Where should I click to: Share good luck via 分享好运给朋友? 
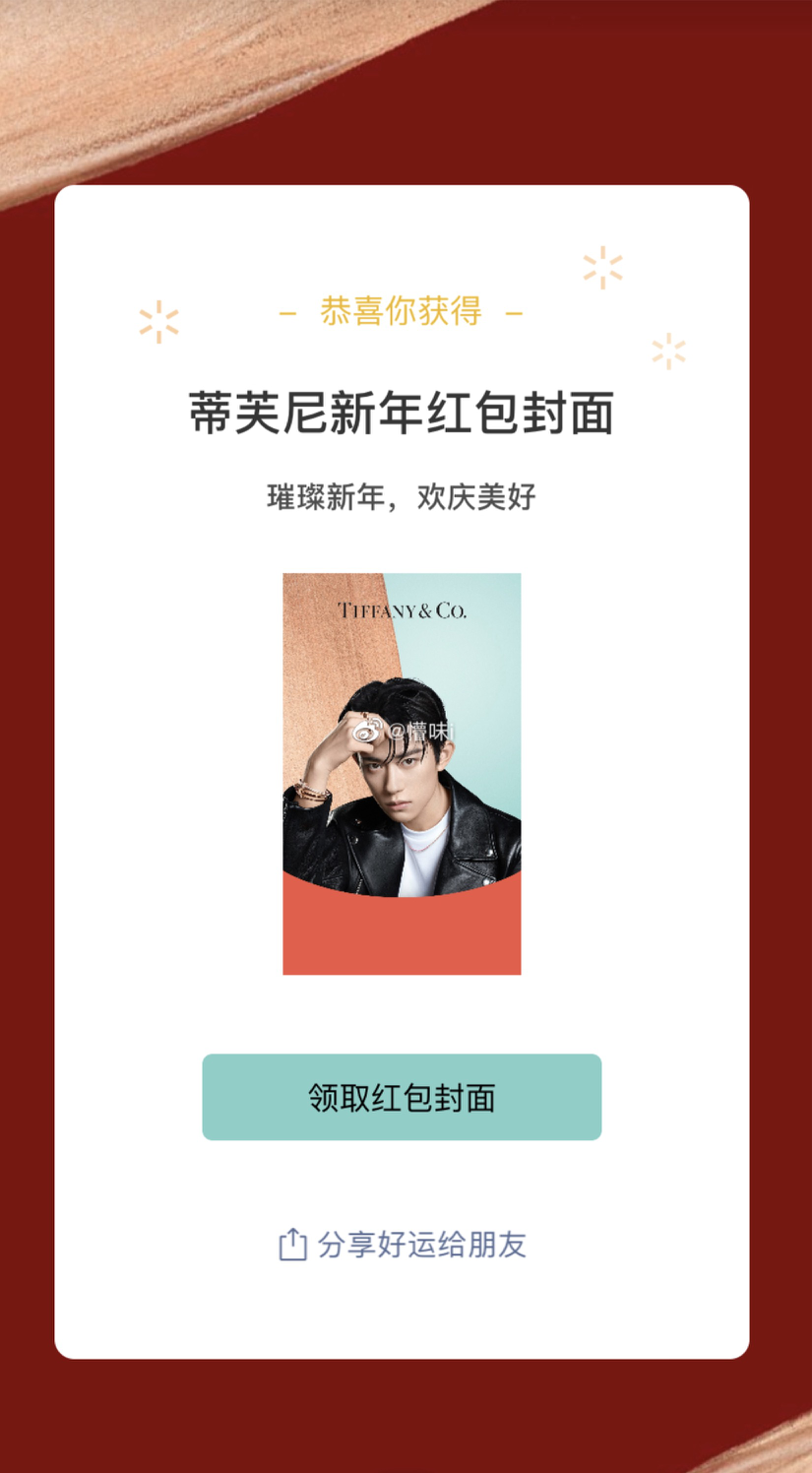[403, 1245]
